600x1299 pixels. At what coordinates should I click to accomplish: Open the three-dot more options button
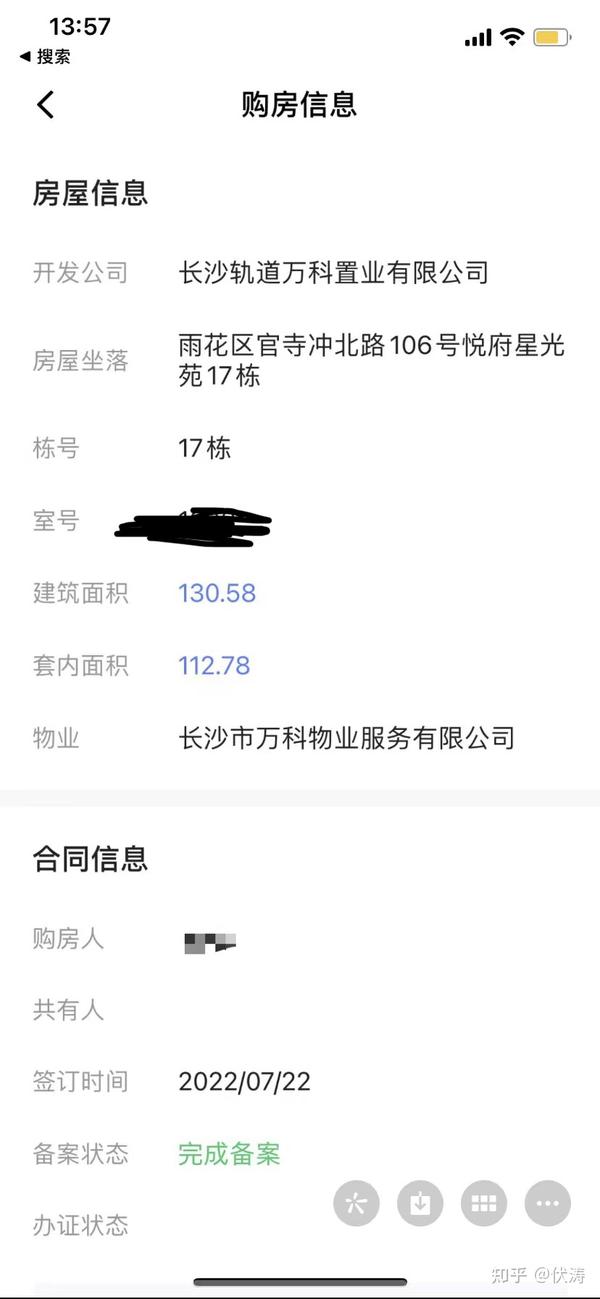point(547,1203)
